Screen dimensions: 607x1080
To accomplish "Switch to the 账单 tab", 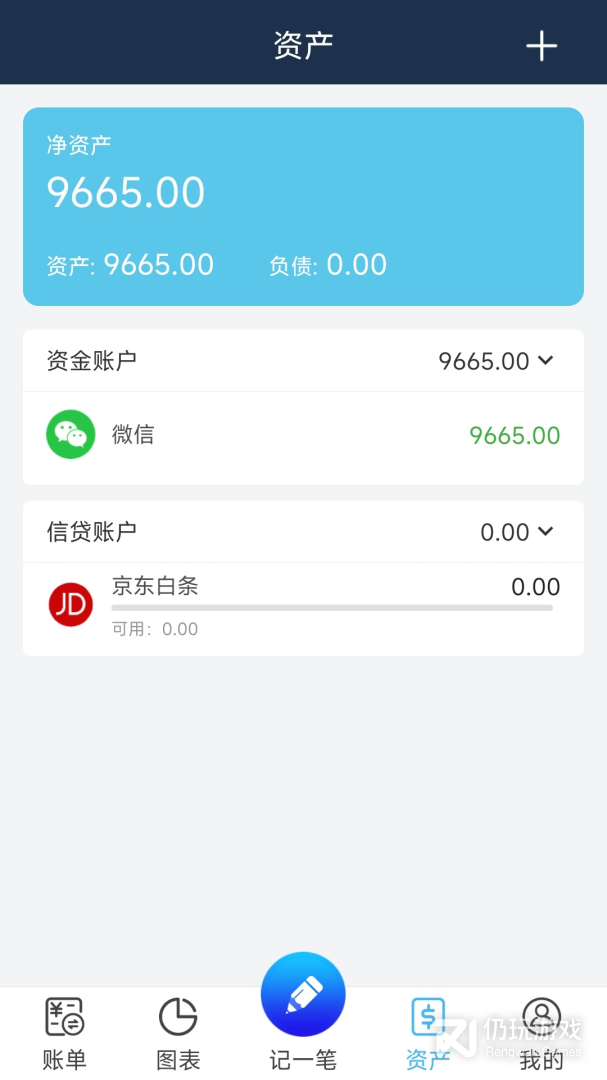I will (65, 1032).
